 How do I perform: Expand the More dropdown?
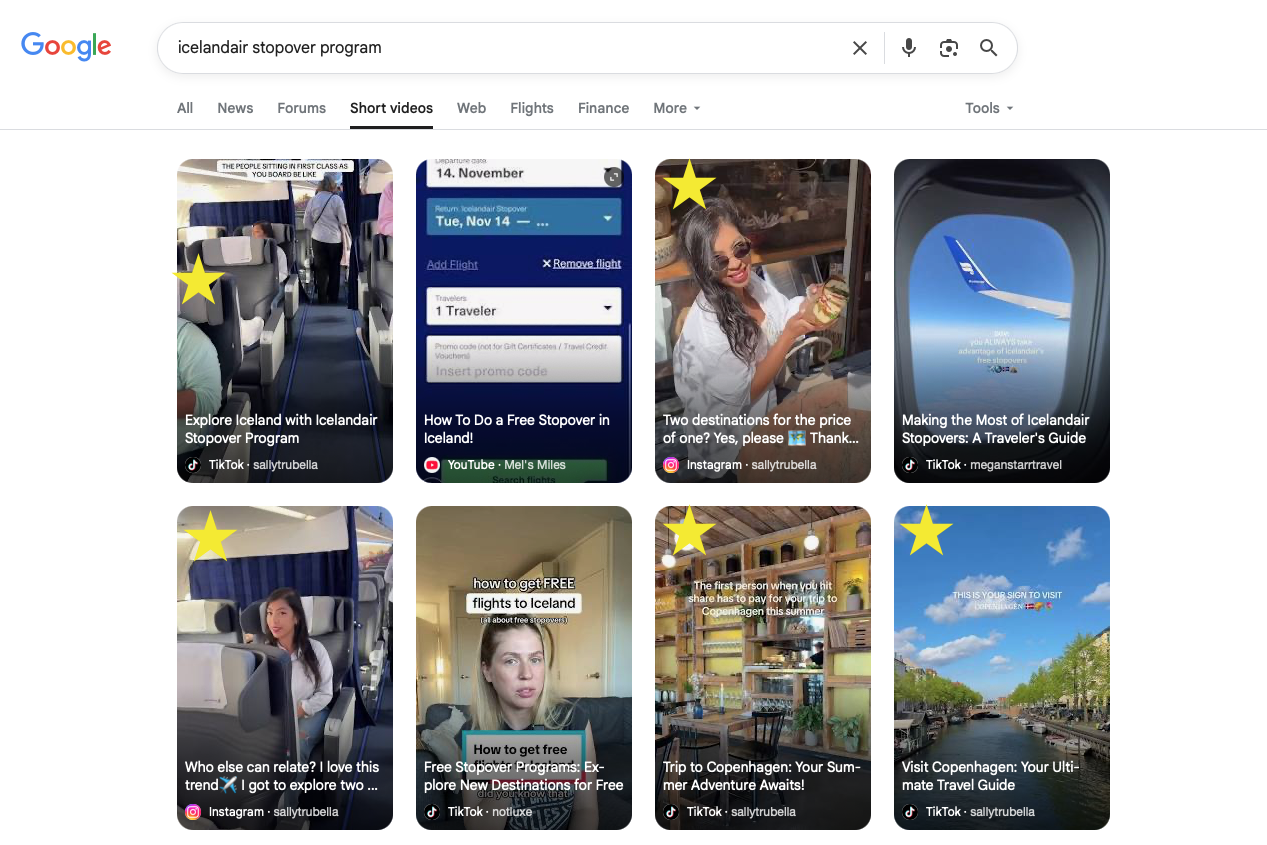677,108
